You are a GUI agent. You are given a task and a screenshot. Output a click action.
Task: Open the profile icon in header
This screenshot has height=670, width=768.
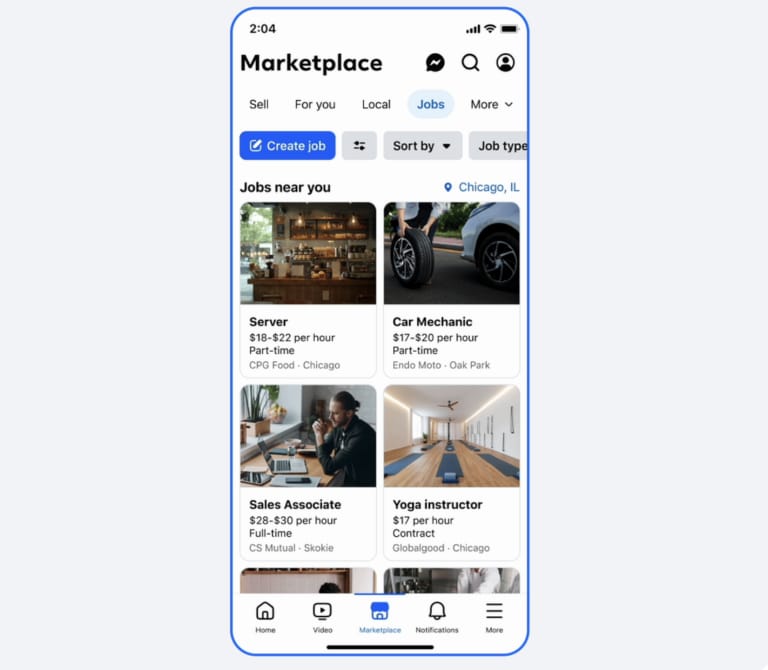click(505, 63)
